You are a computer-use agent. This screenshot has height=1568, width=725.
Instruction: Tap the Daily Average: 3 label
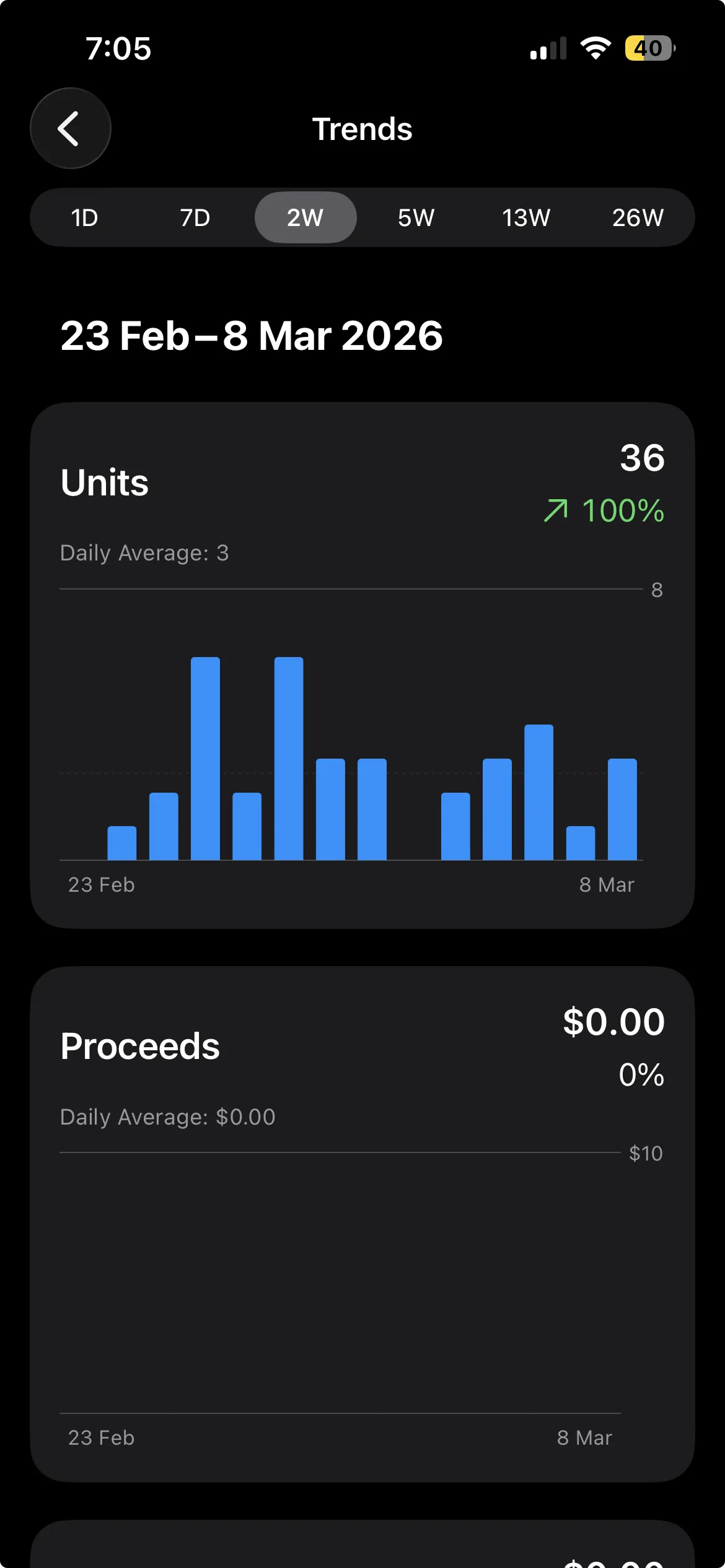pos(144,553)
